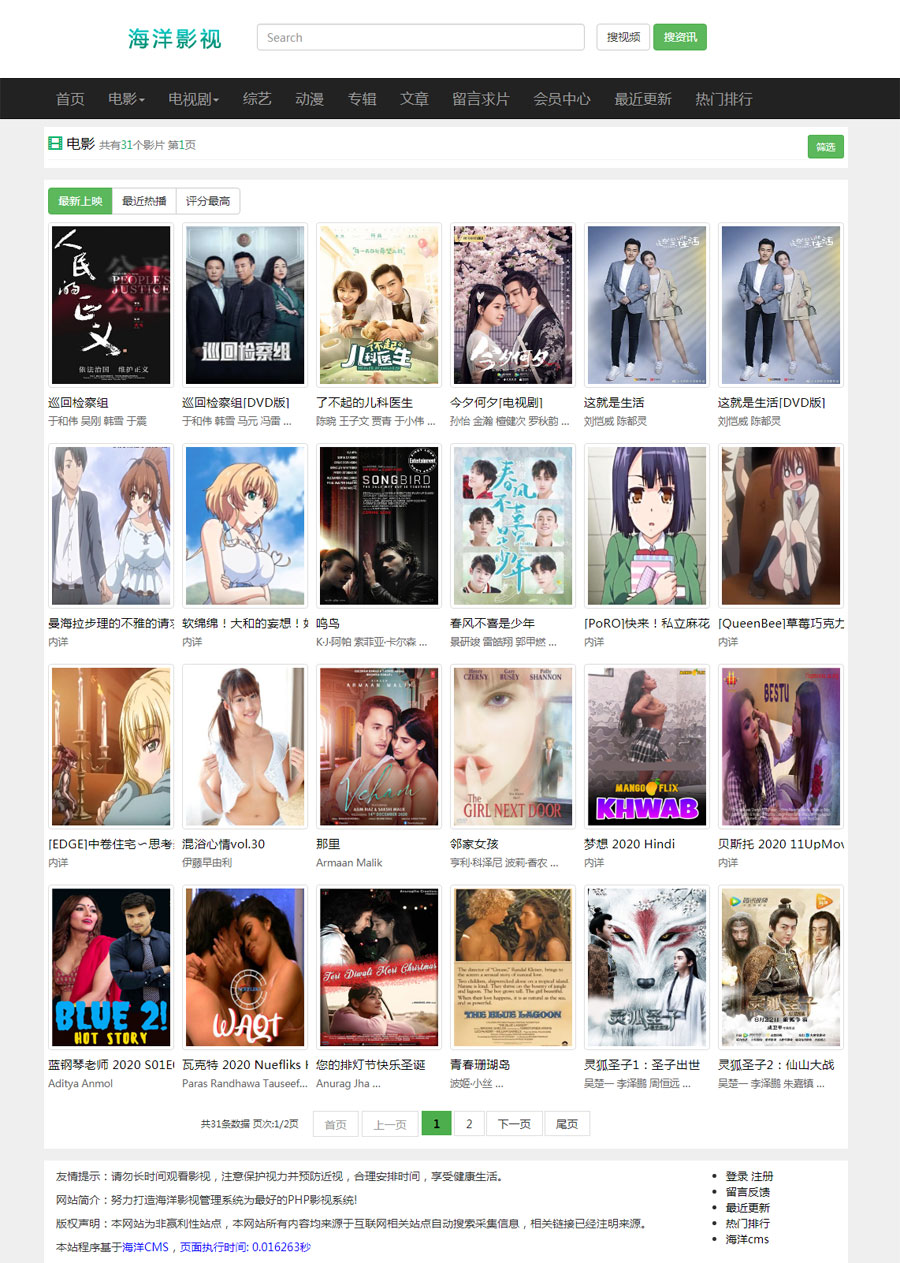Switch to the 评分最高 tab
The width and height of the screenshot is (900, 1263).
[x=208, y=200]
